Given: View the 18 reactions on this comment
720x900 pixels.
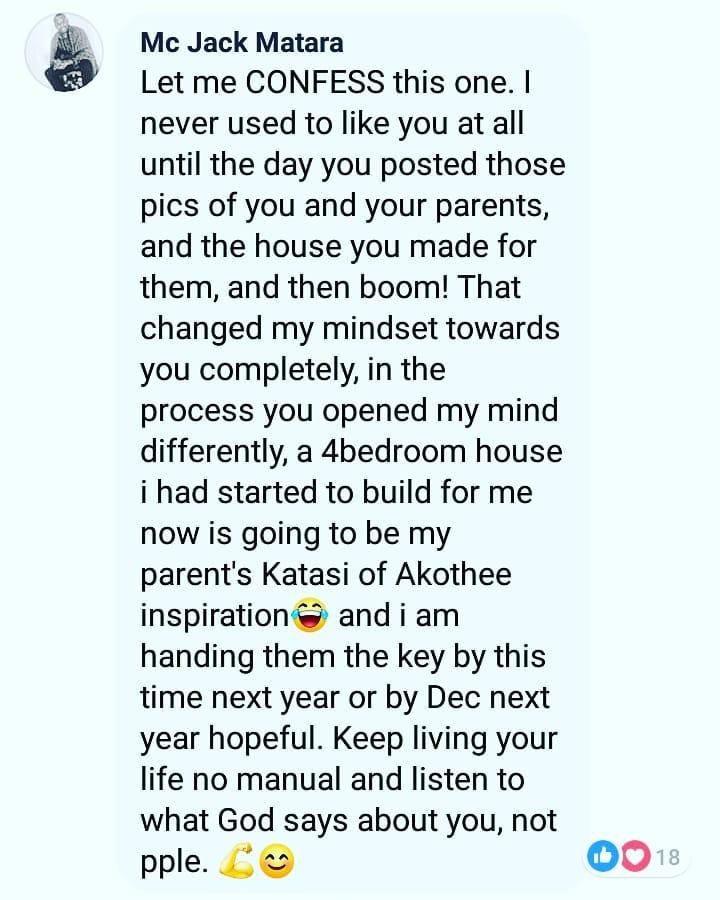Looking at the screenshot, I should (634, 856).
